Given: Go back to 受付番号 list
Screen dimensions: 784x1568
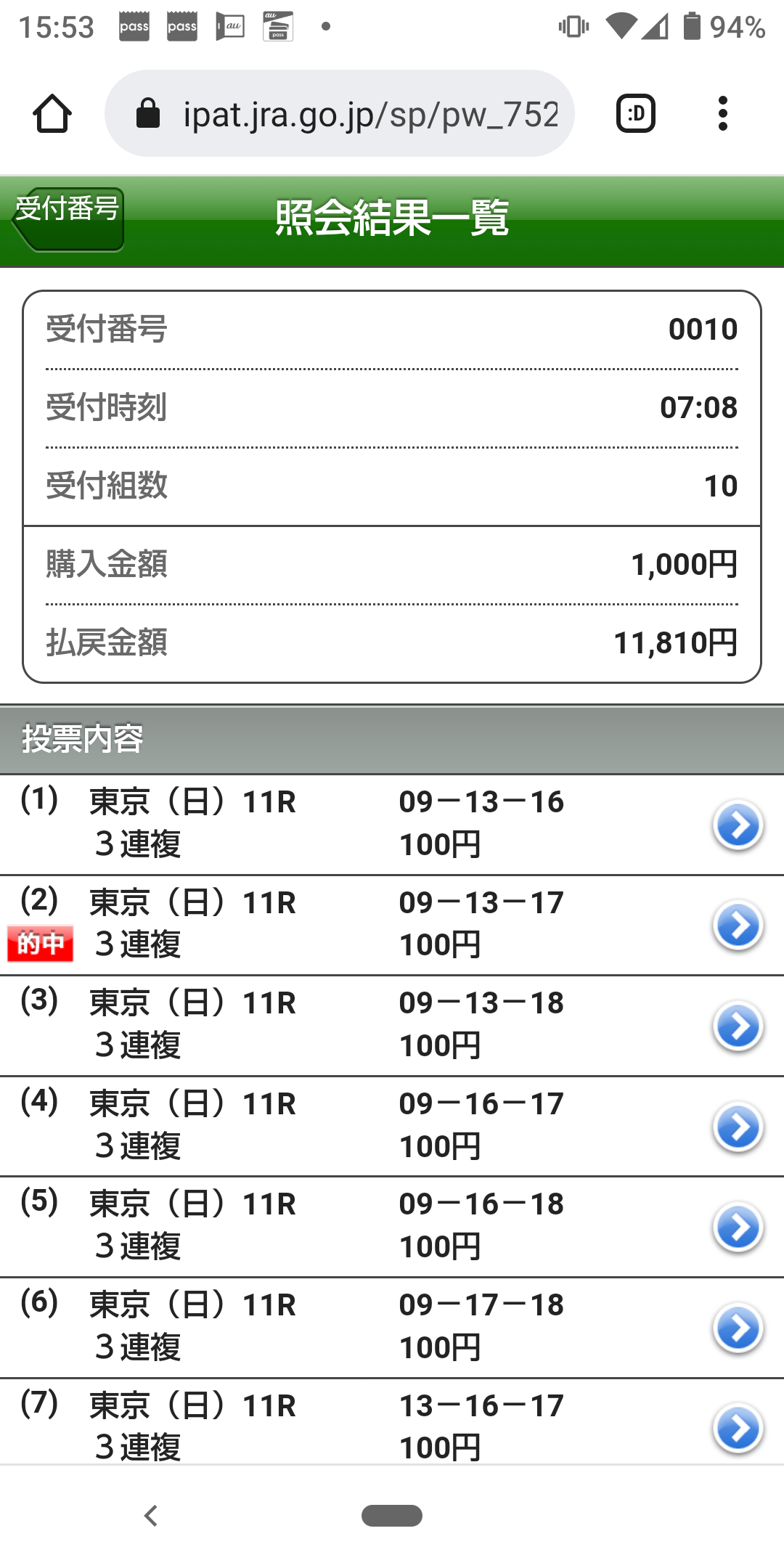Looking at the screenshot, I should click(x=68, y=218).
